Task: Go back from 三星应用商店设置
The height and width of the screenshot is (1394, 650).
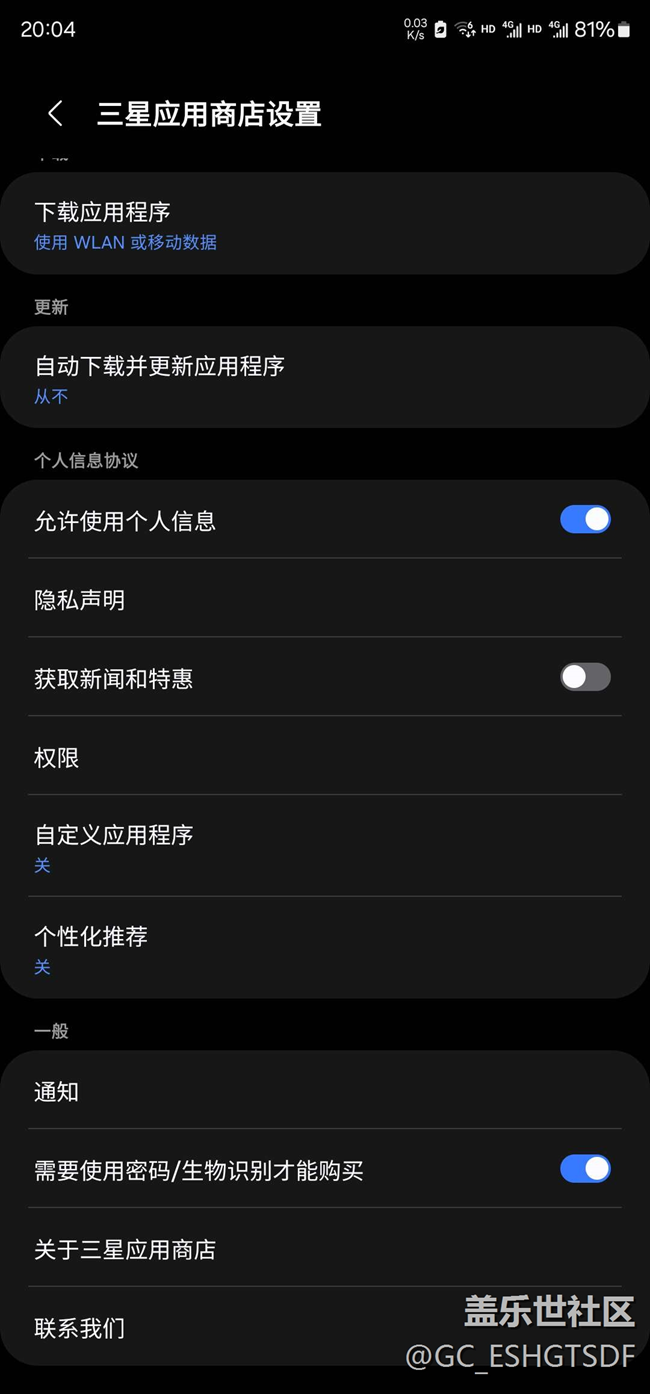Action: [x=55, y=114]
